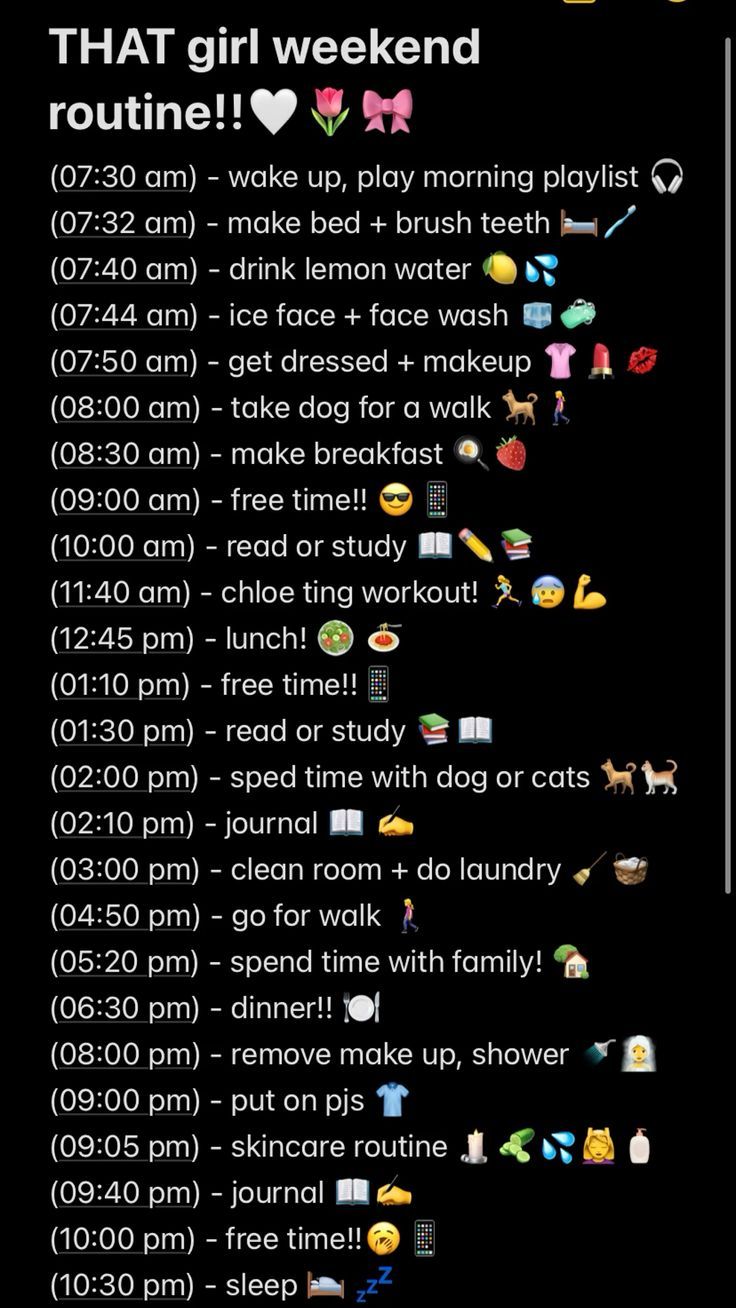The width and height of the screenshot is (736, 1308).
Task: Open the 04:50 pm time link
Action: coord(125,915)
